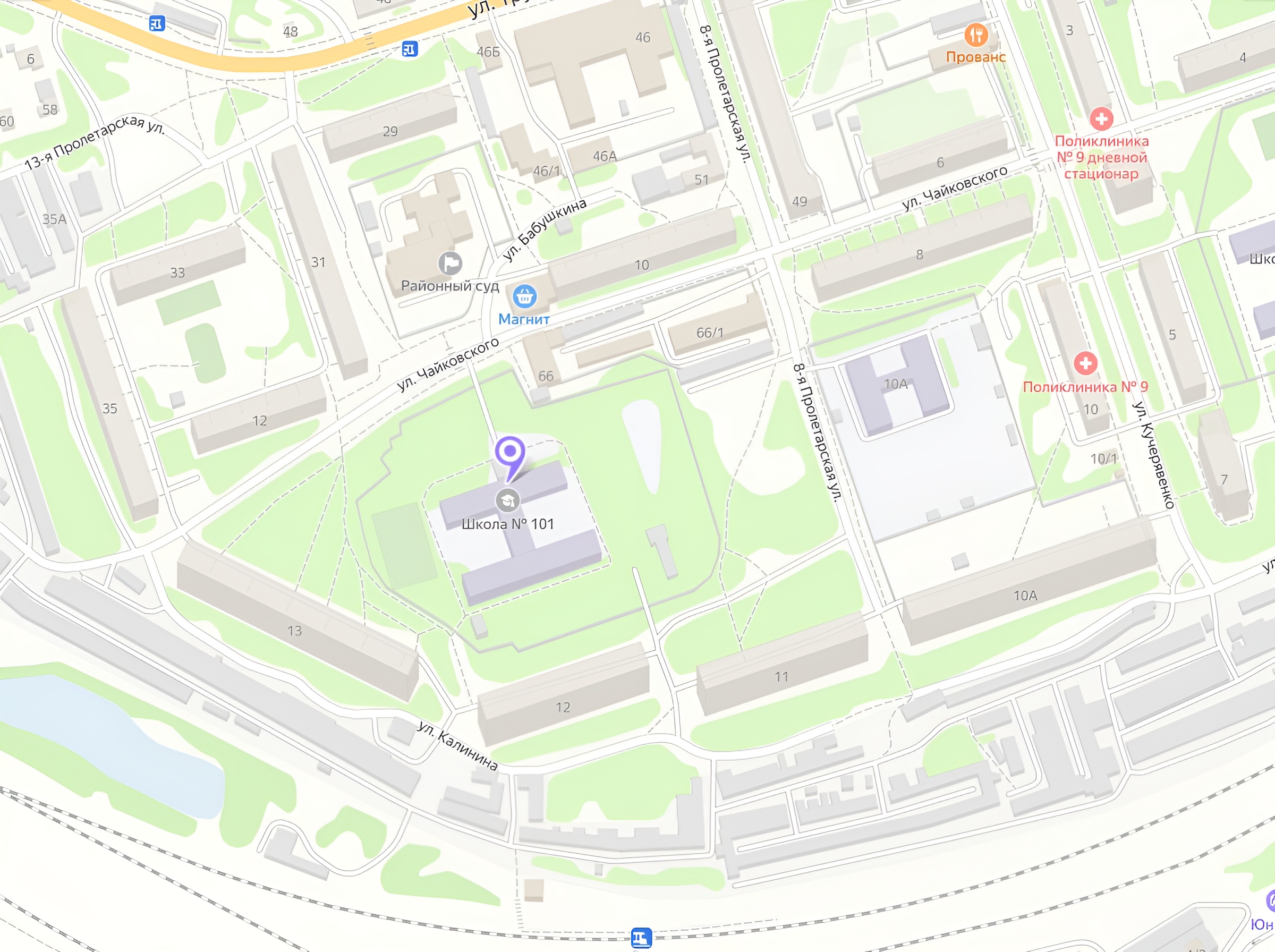Viewport: 1275px width, 952px height.
Task: Open the railway platform icon at bottom
Action: click(641, 938)
